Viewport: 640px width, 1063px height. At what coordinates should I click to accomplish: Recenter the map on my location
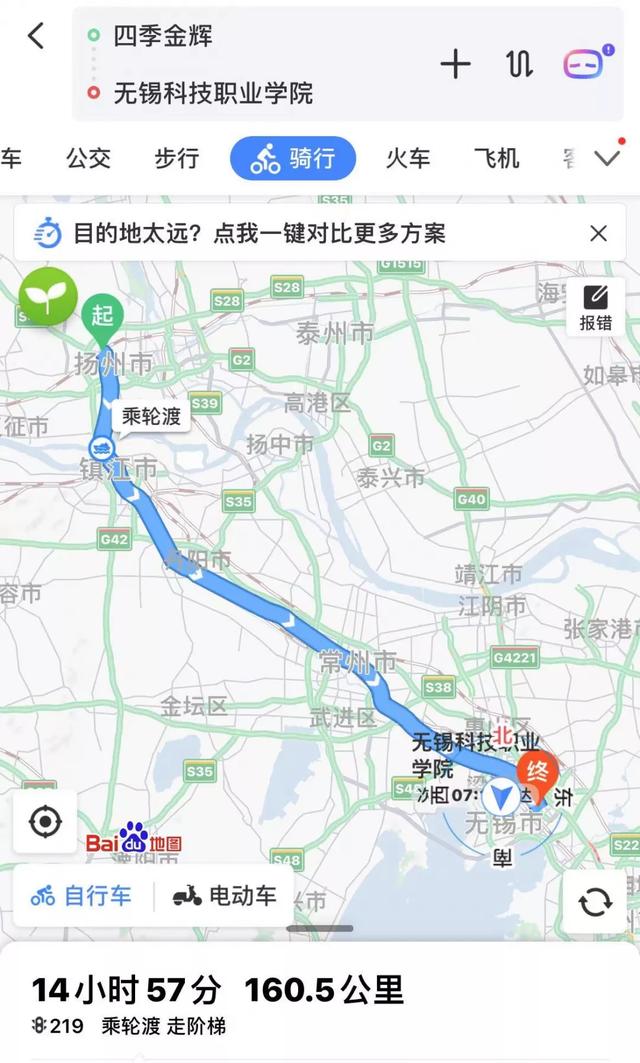45,822
